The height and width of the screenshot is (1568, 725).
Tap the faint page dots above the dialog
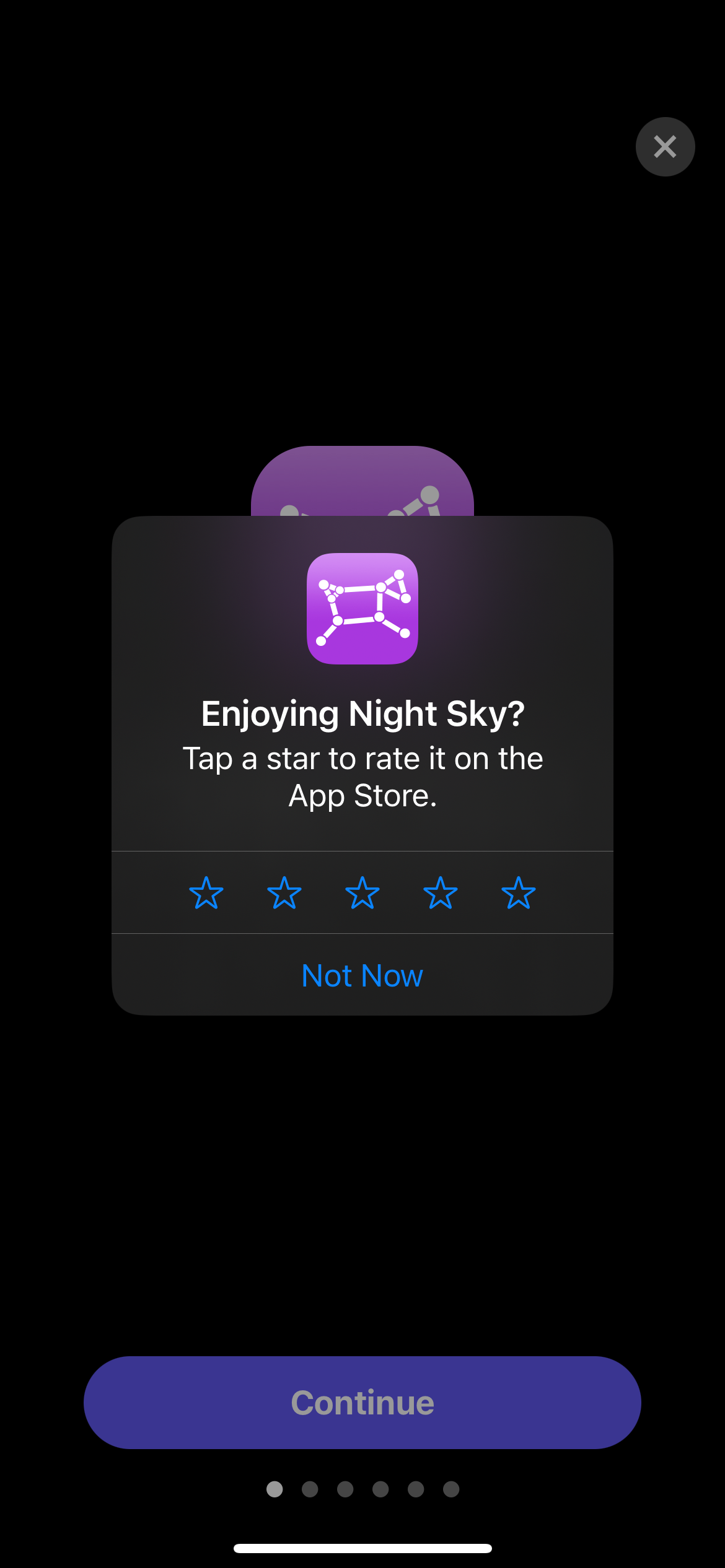362,347
